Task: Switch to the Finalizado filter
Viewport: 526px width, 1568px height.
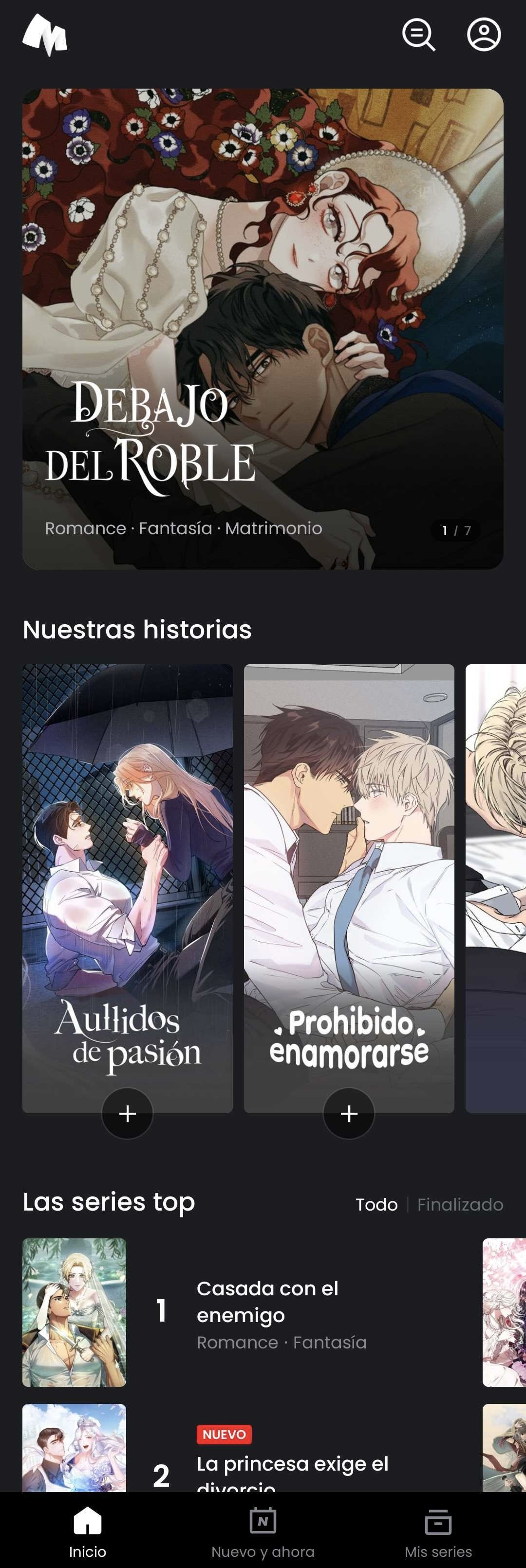Action: tap(460, 1204)
